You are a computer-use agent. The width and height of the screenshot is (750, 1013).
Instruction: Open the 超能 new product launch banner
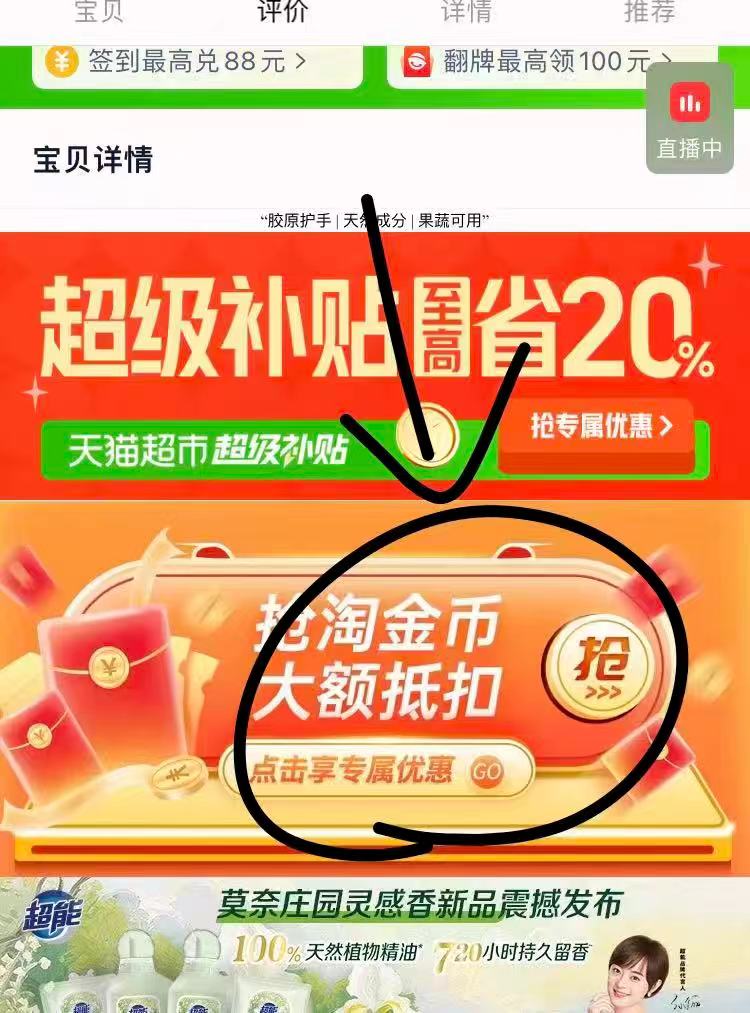click(x=375, y=946)
